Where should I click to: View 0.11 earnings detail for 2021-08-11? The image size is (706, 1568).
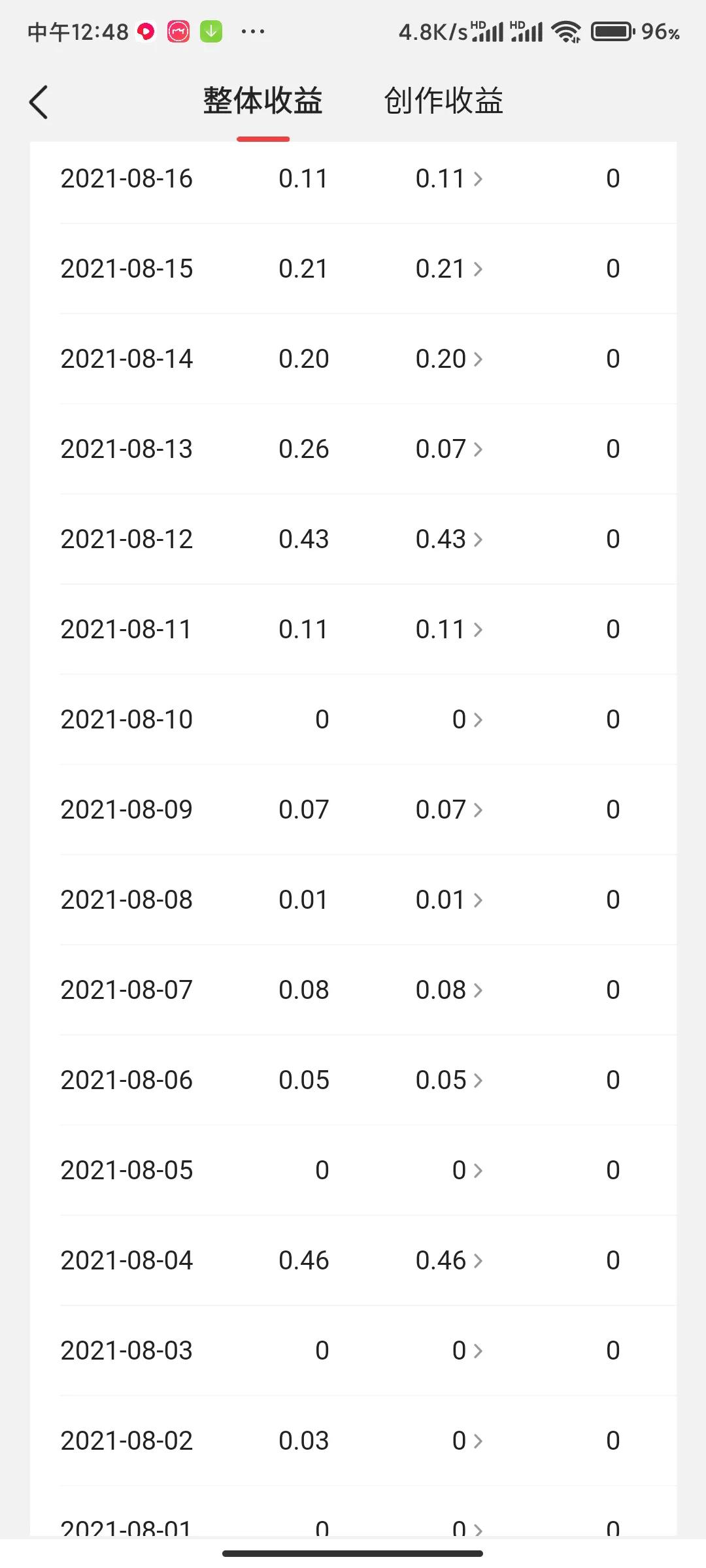(x=449, y=629)
